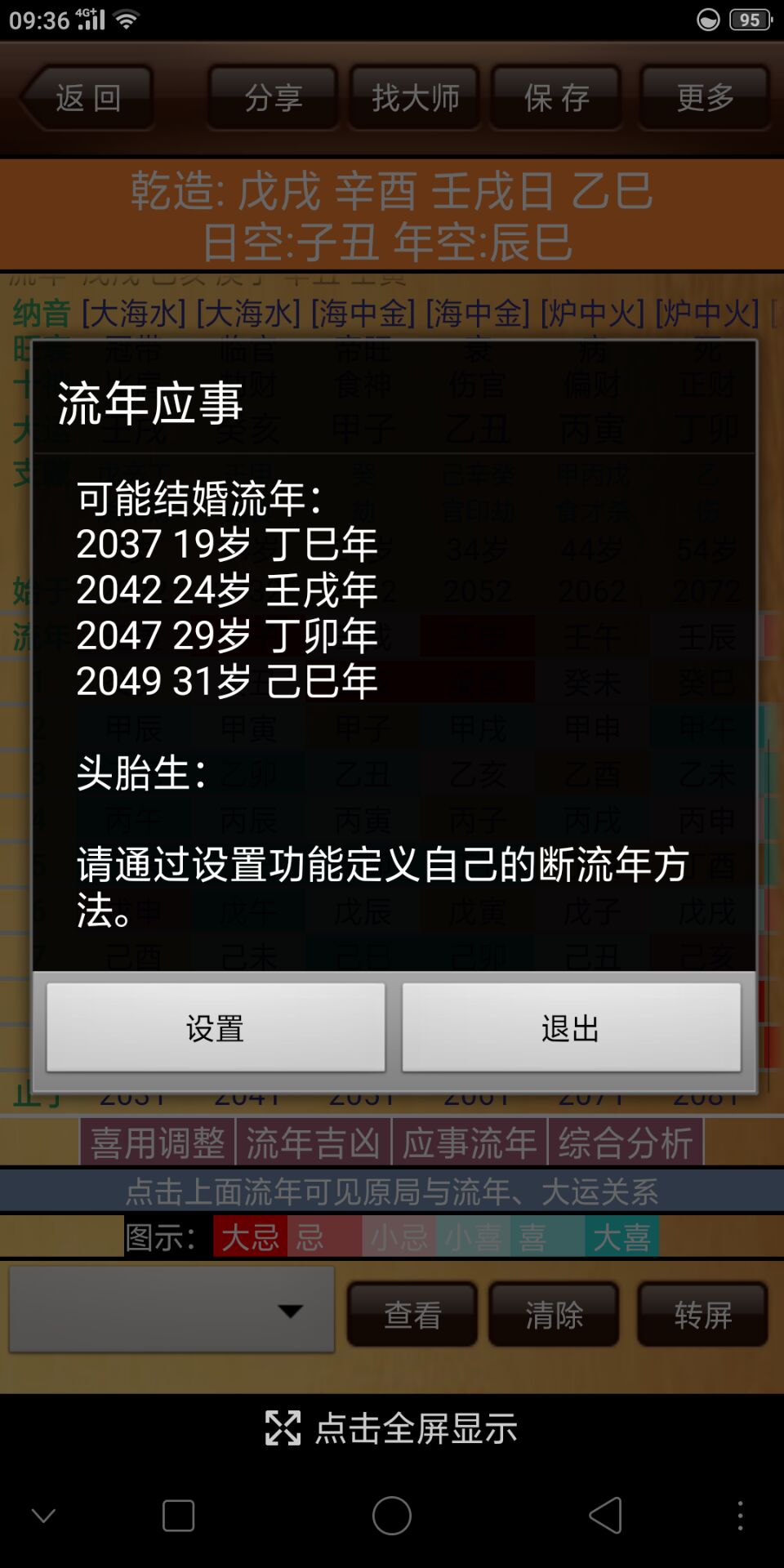784x1568 pixels.
Task: Tap the system back triangle
Action: 605,1516
